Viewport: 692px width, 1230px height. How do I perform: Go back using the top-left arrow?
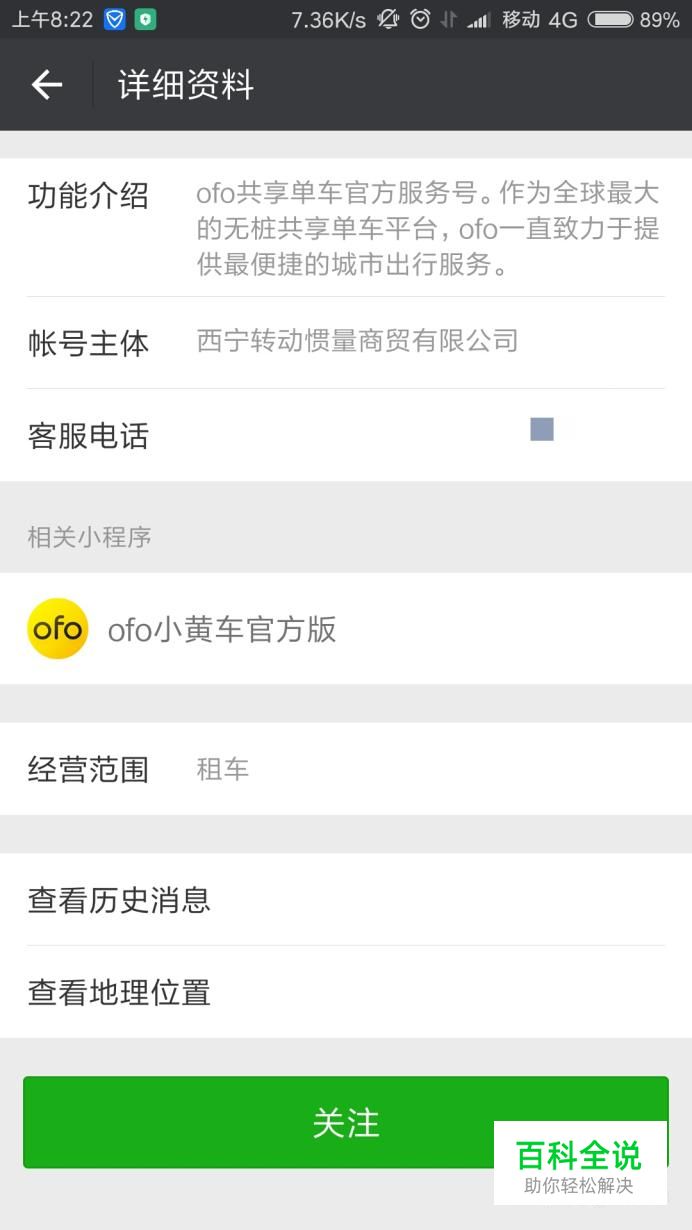tap(47, 85)
